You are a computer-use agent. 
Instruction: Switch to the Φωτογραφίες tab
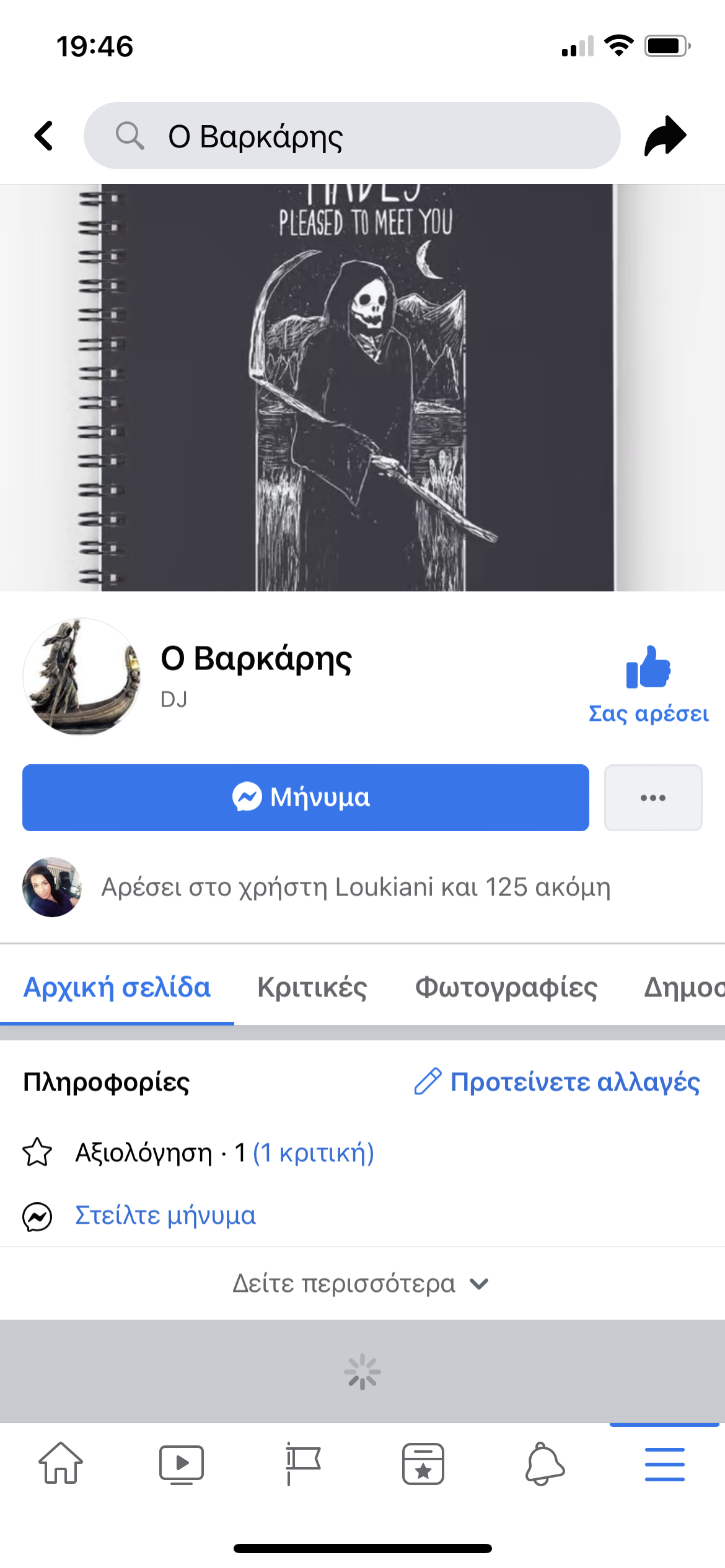pyautogui.click(x=506, y=987)
